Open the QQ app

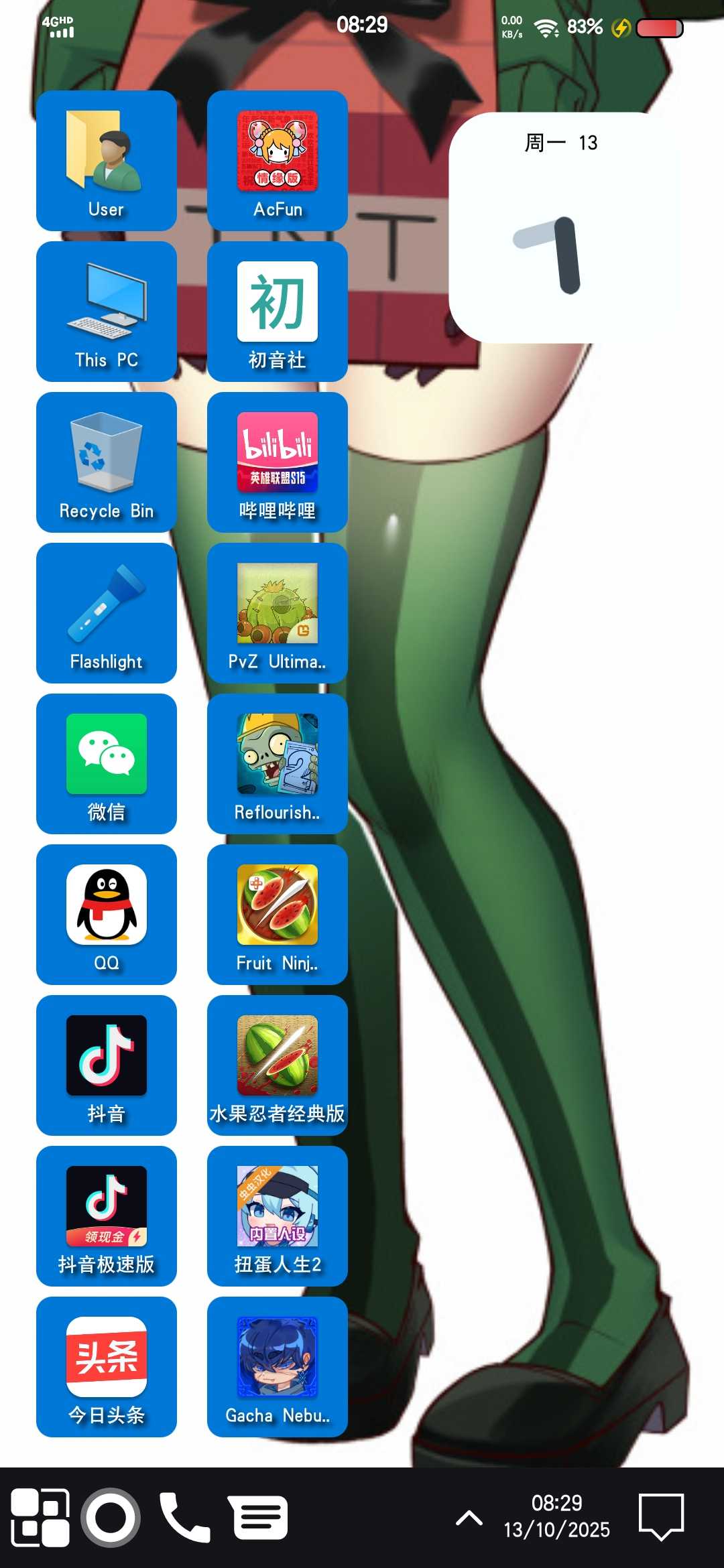pyautogui.click(x=106, y=915)
